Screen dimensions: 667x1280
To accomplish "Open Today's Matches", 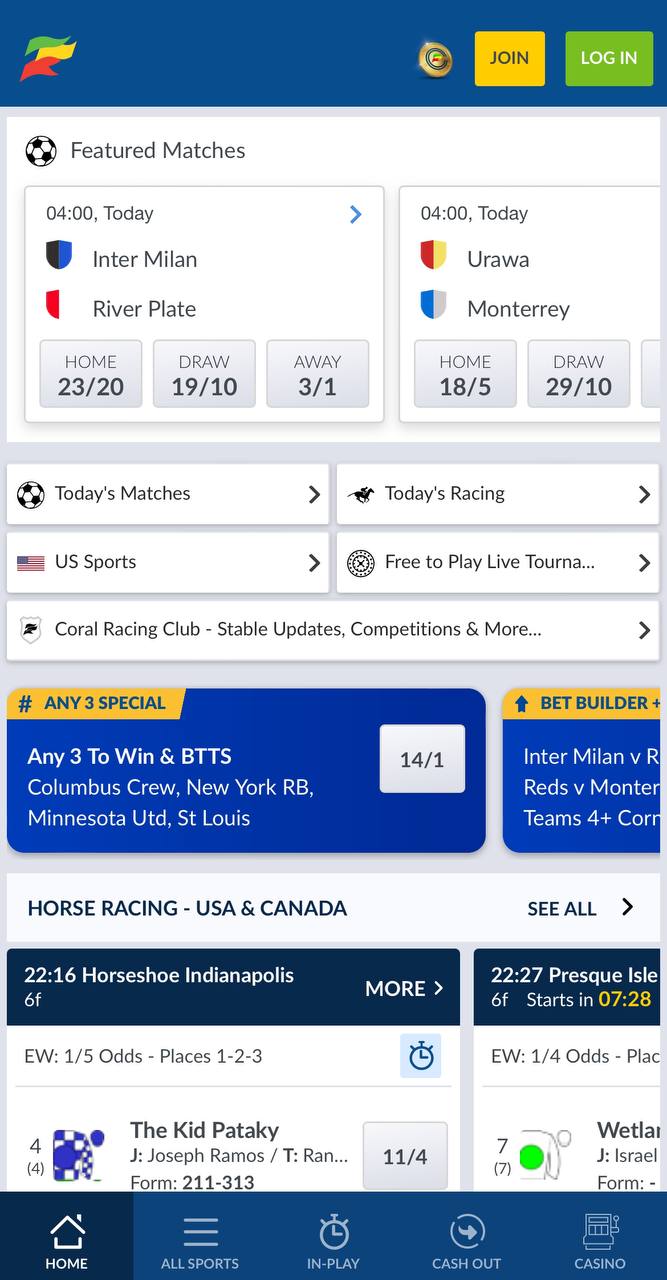I will tap(168, 494).
